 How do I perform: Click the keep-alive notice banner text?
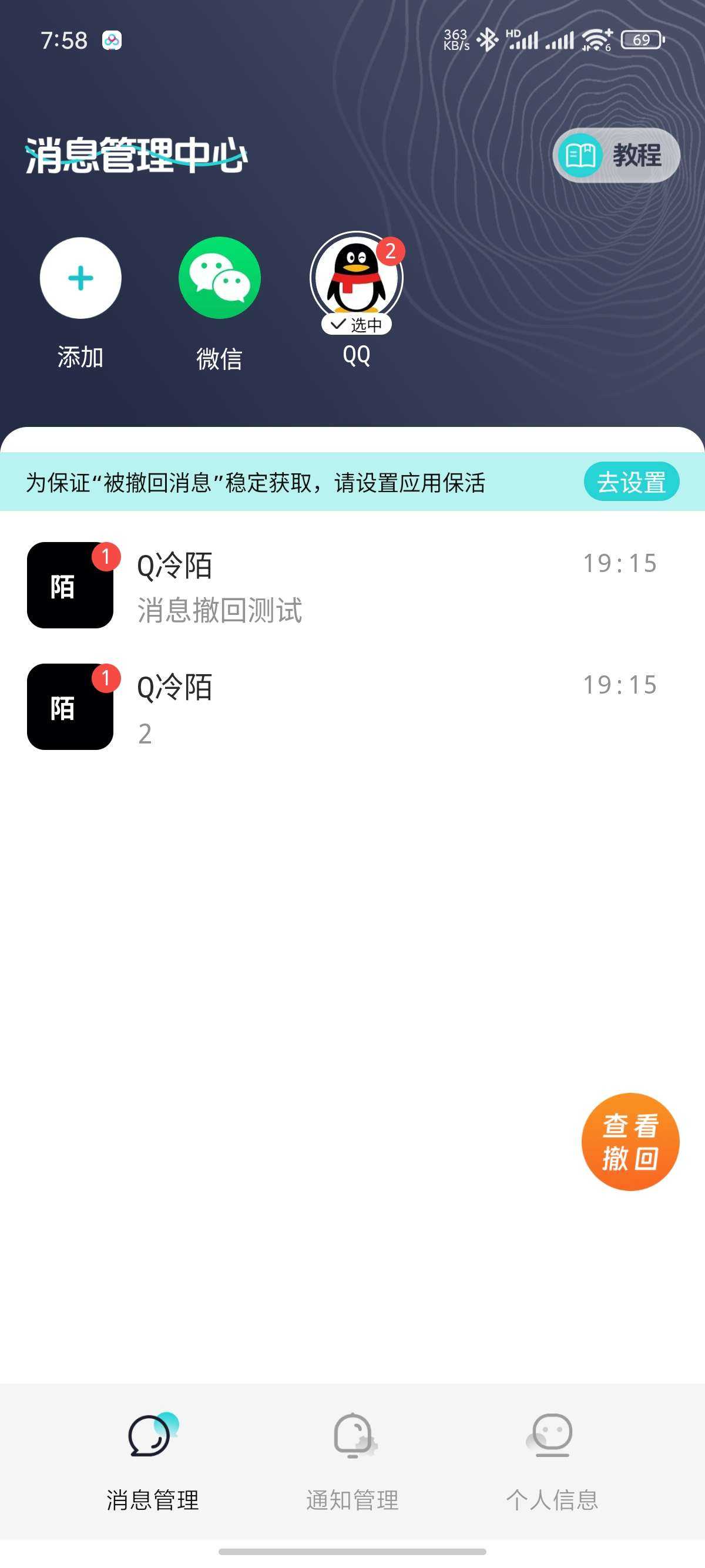pos(256,482)
